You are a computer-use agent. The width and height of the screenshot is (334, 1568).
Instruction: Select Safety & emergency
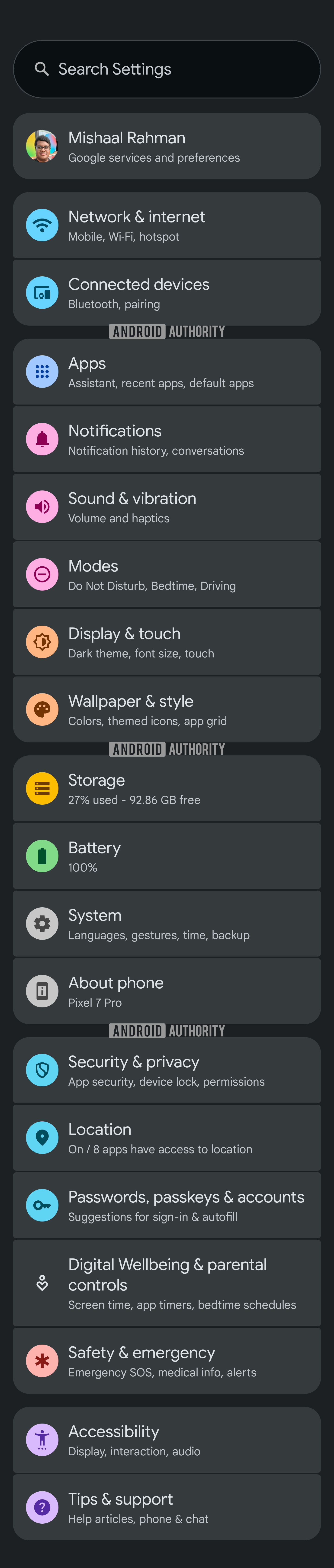(x=167, y=1361)
